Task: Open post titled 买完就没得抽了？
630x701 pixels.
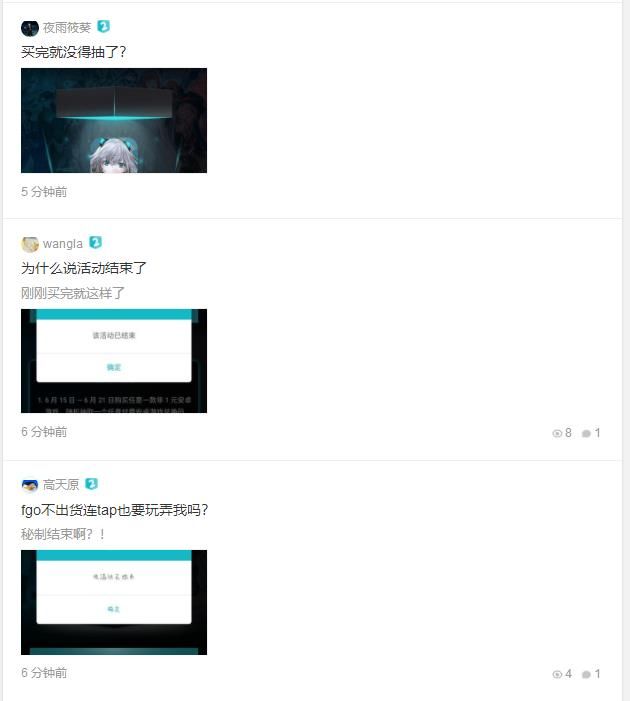Action: pyautogui.click(x=74, y=51)
